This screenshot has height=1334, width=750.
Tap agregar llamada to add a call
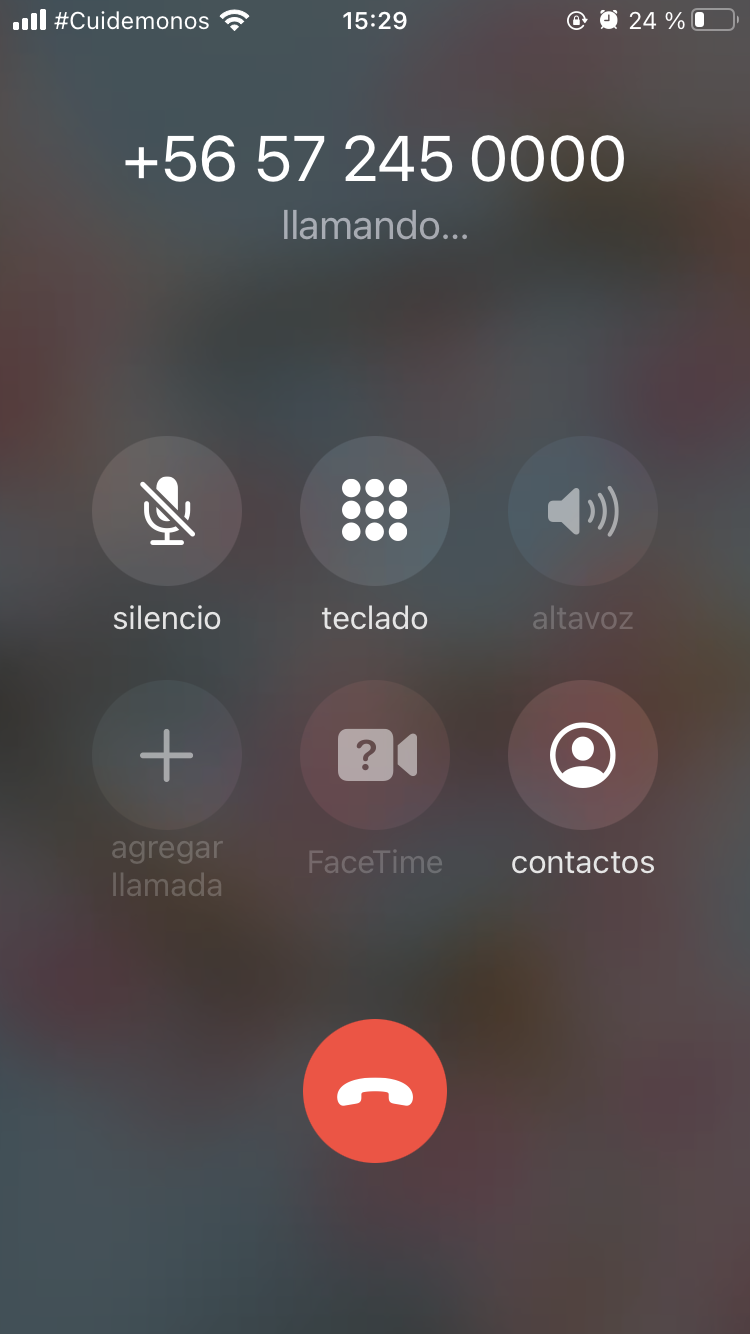(167, 755)
